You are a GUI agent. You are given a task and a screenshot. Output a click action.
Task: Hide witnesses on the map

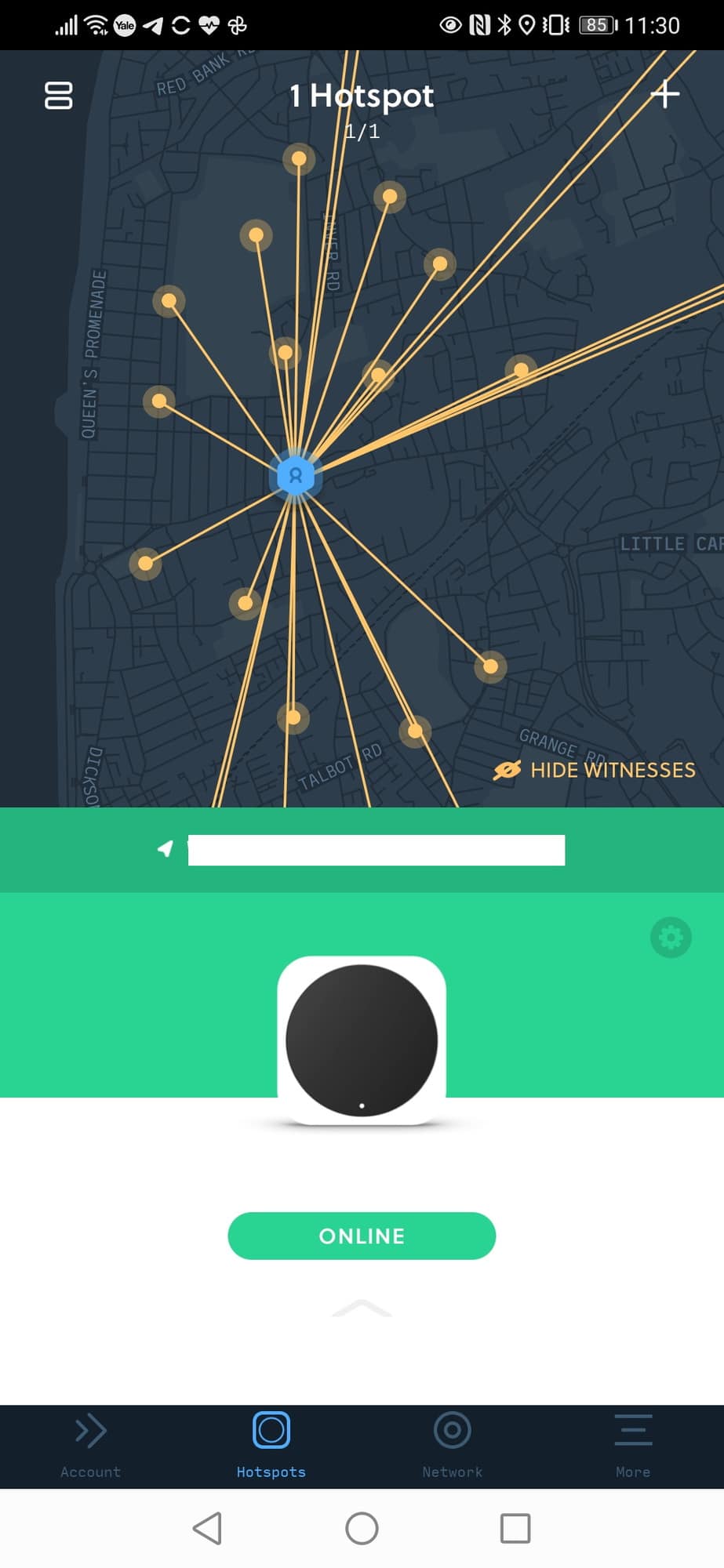click(595, 770)
